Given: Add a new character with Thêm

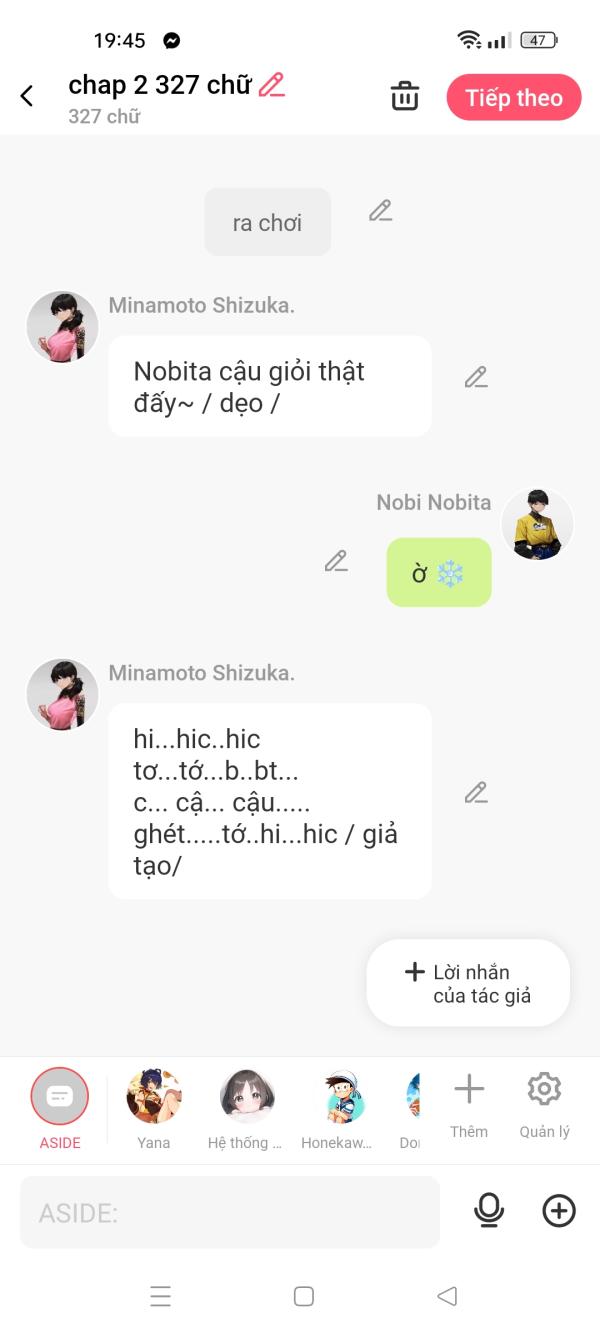Looking at the screenshot, I should pyautogui.click(x=469, y=1105).
